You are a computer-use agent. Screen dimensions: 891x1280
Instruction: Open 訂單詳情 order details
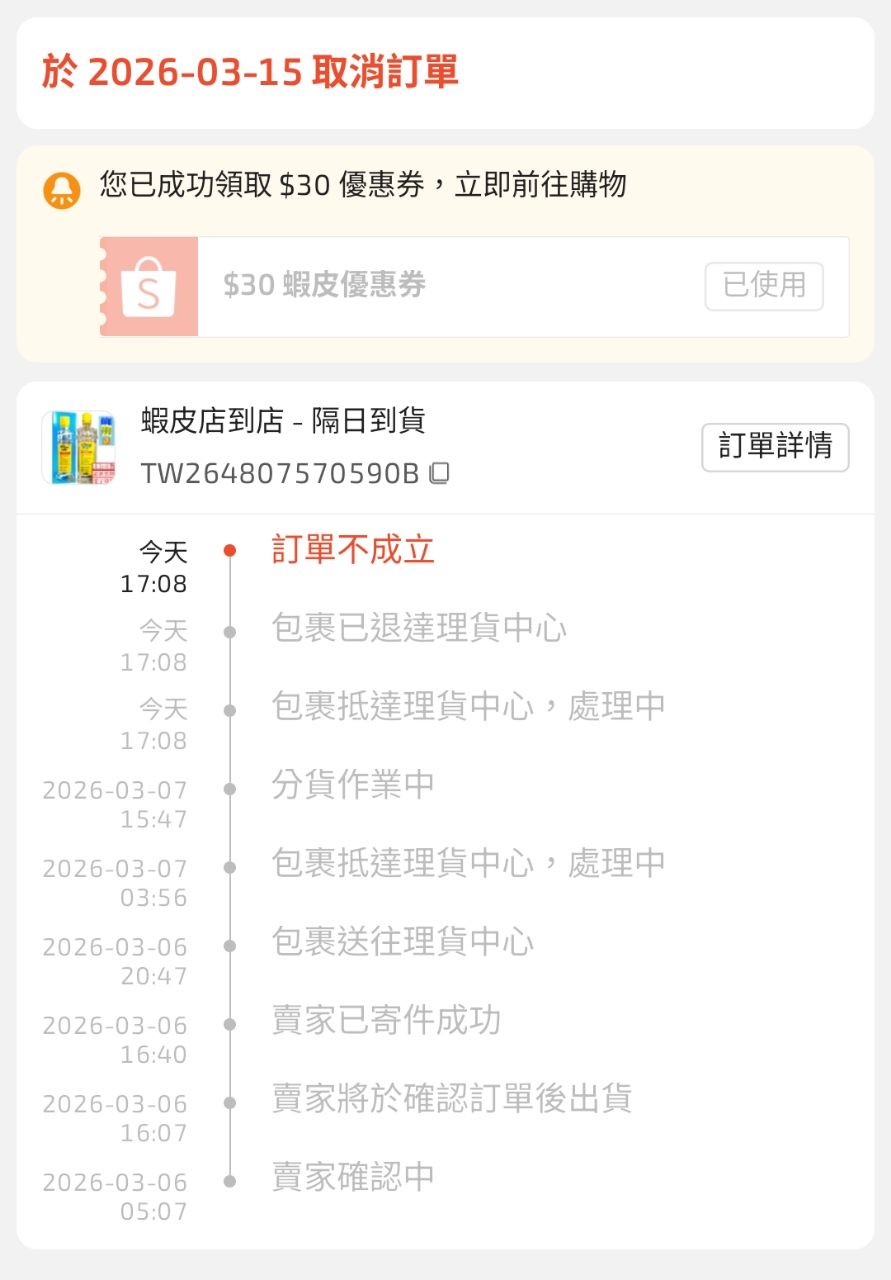click(775, 447)
